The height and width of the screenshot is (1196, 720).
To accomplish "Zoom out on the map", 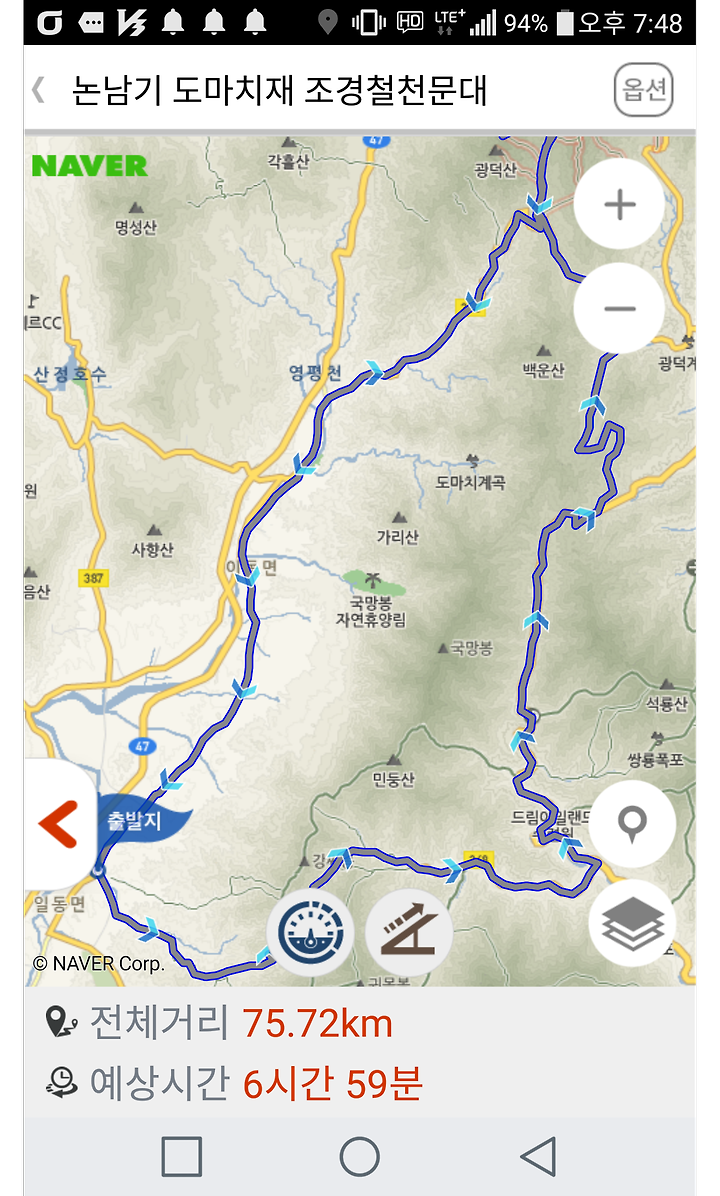I will click(x=619, y=308).
